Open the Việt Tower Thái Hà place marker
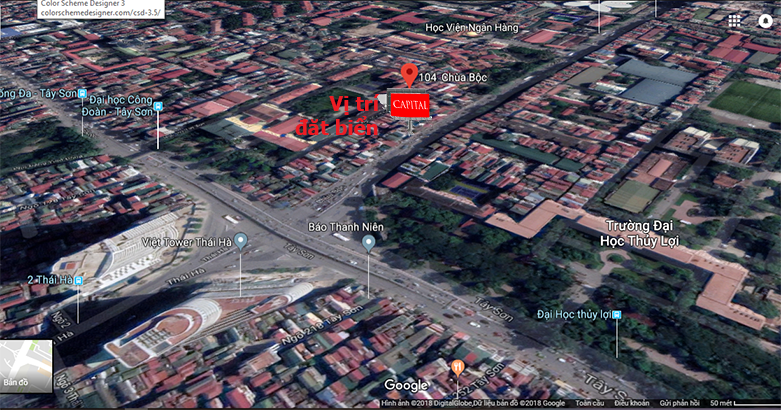 (x=241, y=240)
